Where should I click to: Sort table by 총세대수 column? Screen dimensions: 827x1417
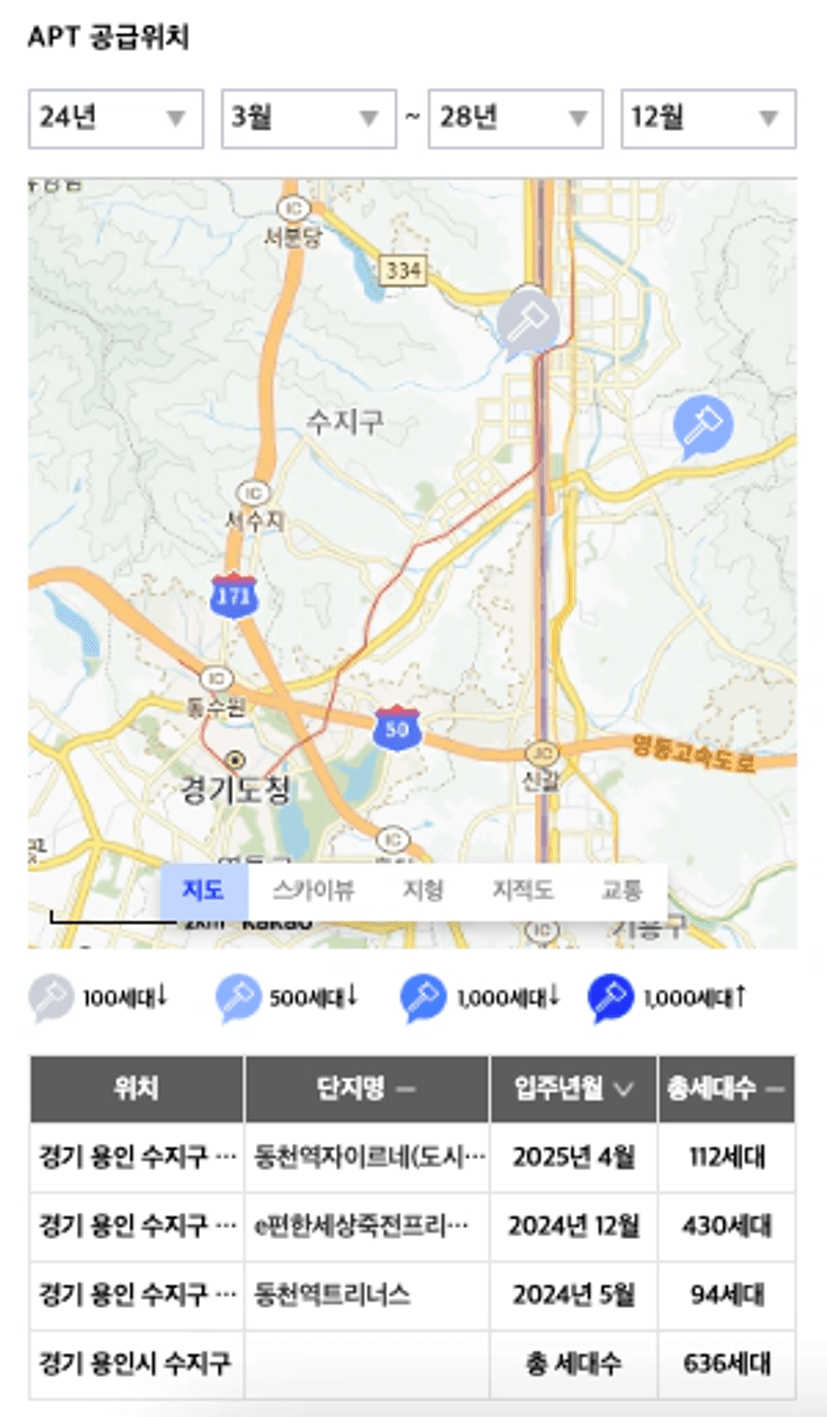pyautogui.click(x=726, y=1089)
